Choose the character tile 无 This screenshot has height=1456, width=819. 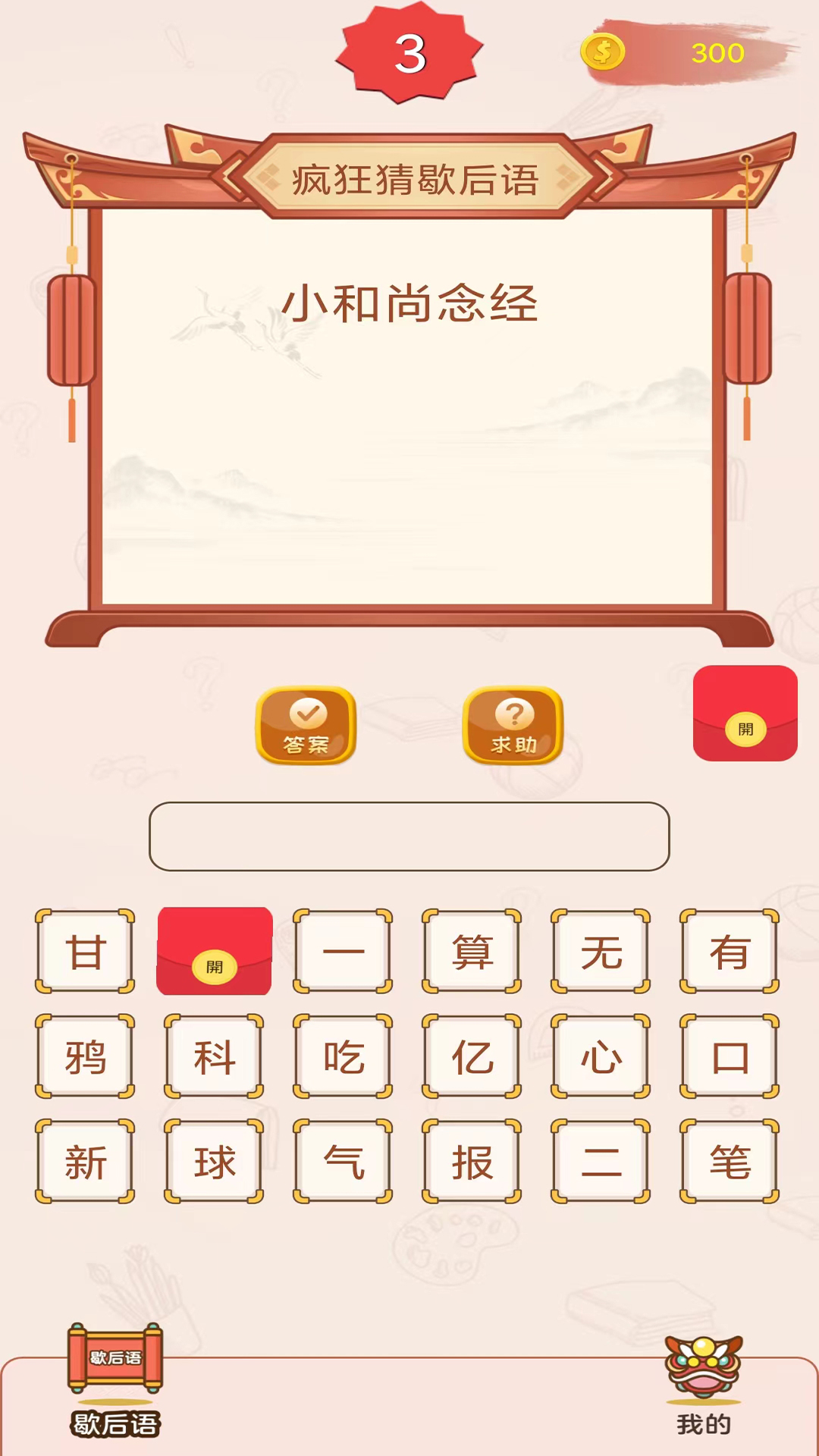(x=601, y=951)
